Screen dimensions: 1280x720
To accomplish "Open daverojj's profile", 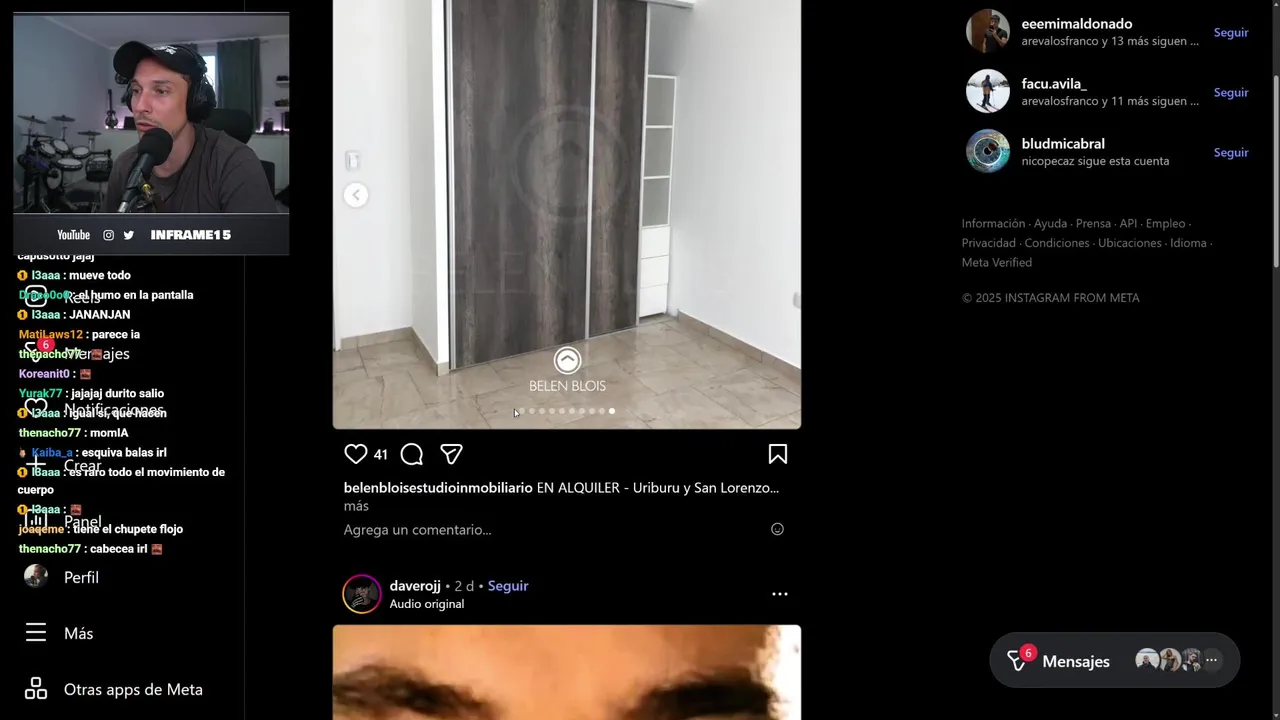I will point(414,586).
